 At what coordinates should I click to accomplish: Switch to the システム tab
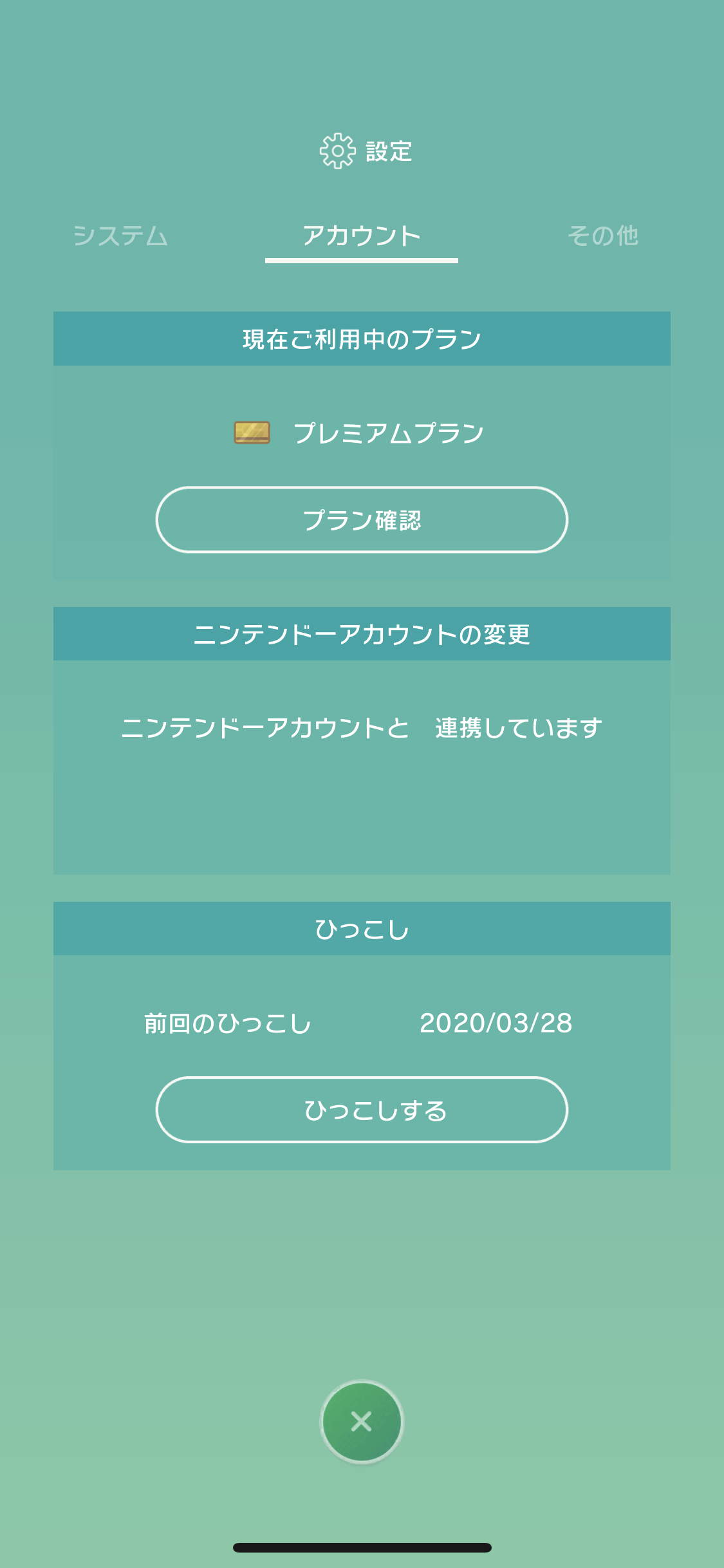coord(120,236)
